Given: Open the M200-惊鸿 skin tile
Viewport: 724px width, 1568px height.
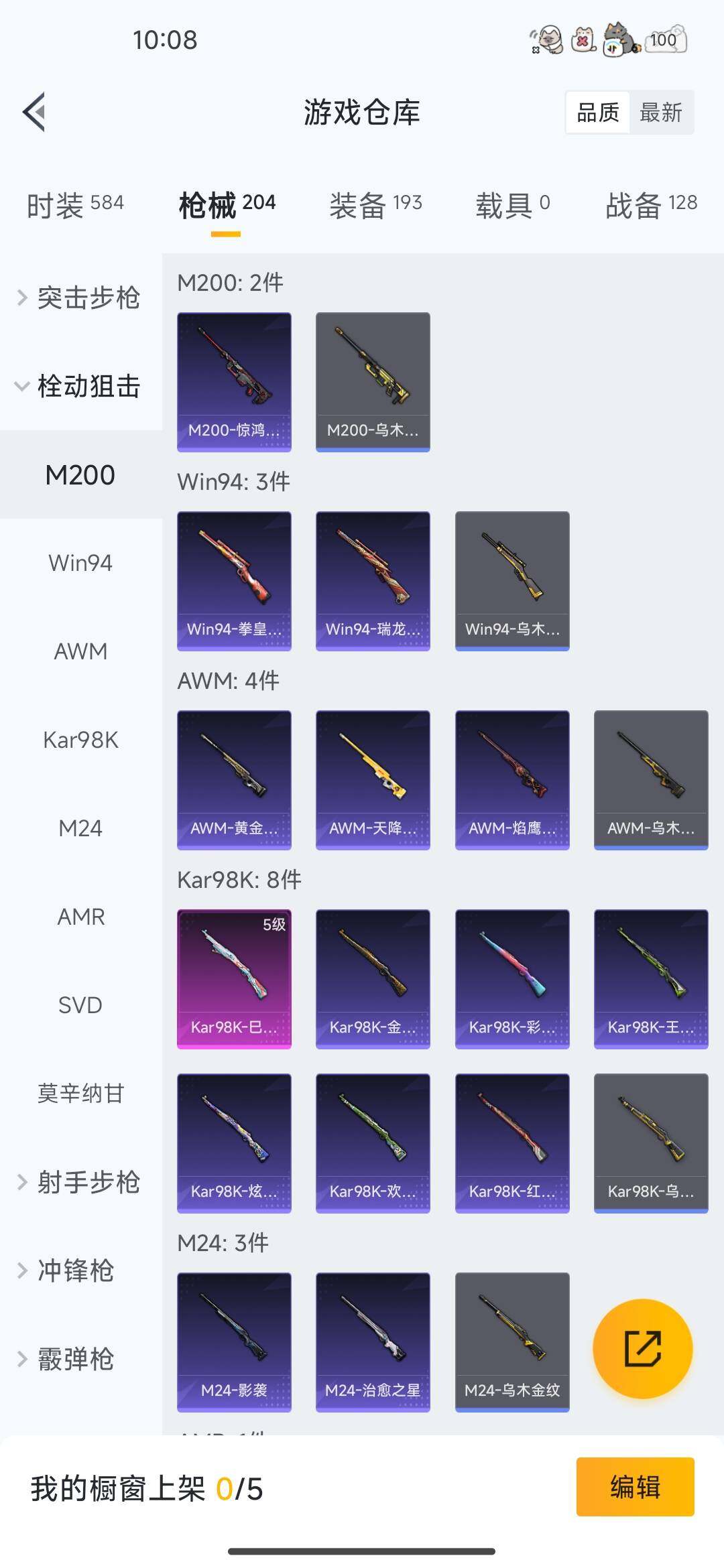Looking at the screenshot, I should [234, 381].
